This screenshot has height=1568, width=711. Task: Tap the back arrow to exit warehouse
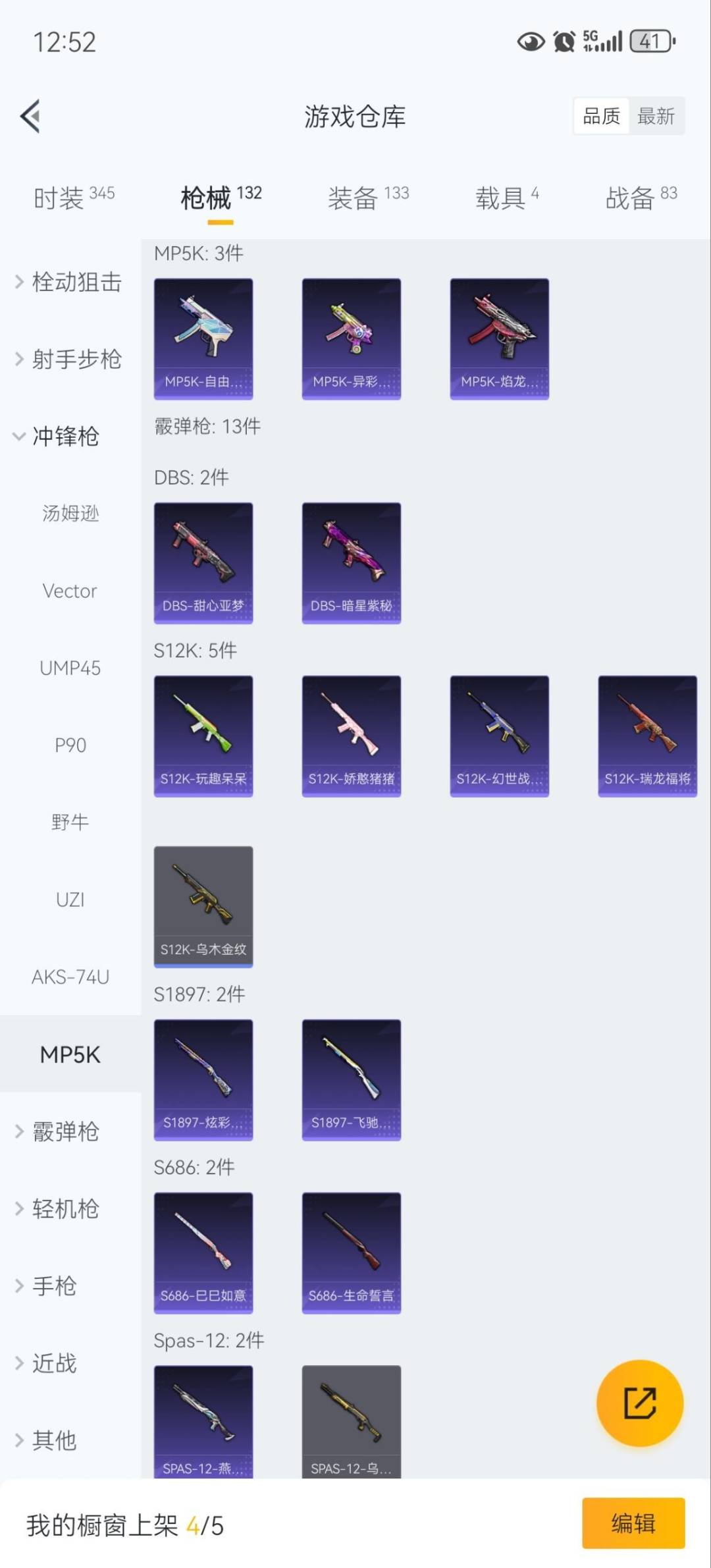coord(30,115)
